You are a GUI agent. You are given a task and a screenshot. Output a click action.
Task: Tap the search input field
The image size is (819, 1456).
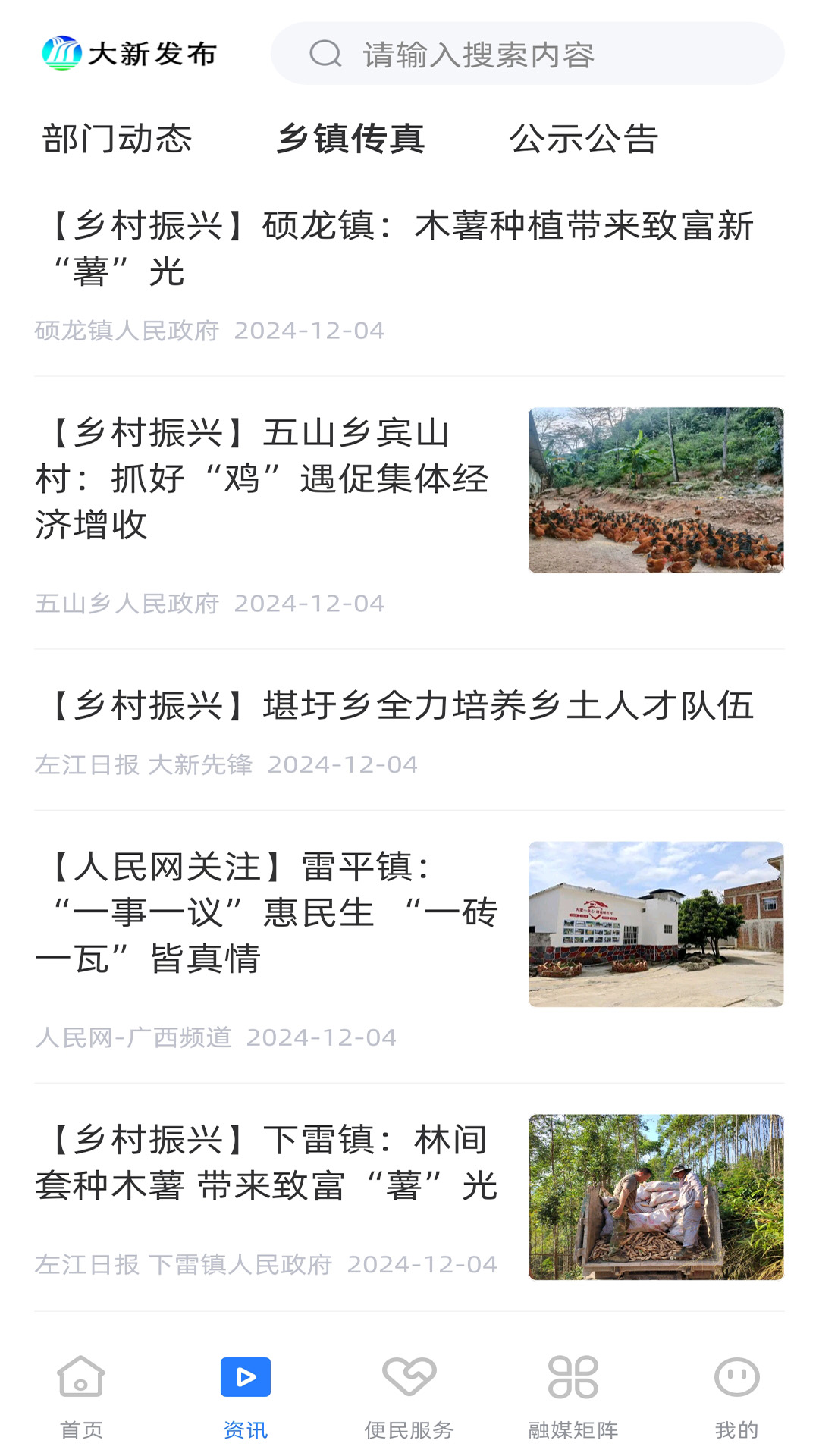pos(531,55)
